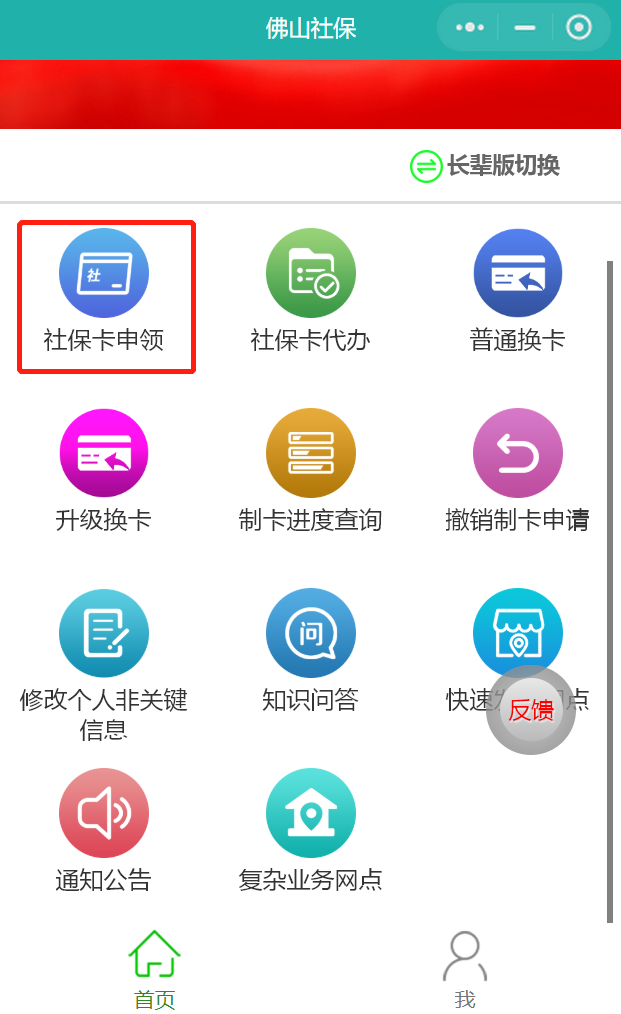Switch to the 首页 tab
The width and height of the screenshot is (621, 1014).
coord(155,969)
